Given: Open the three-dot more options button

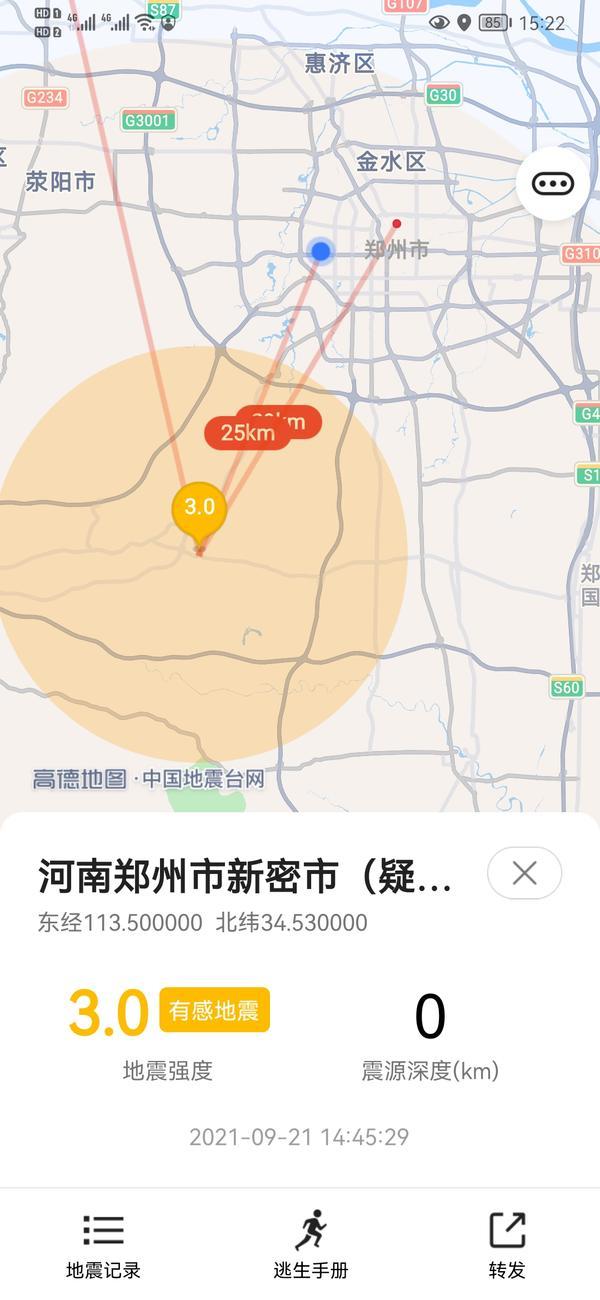Looking at the screenshot, I should [552, 183].
